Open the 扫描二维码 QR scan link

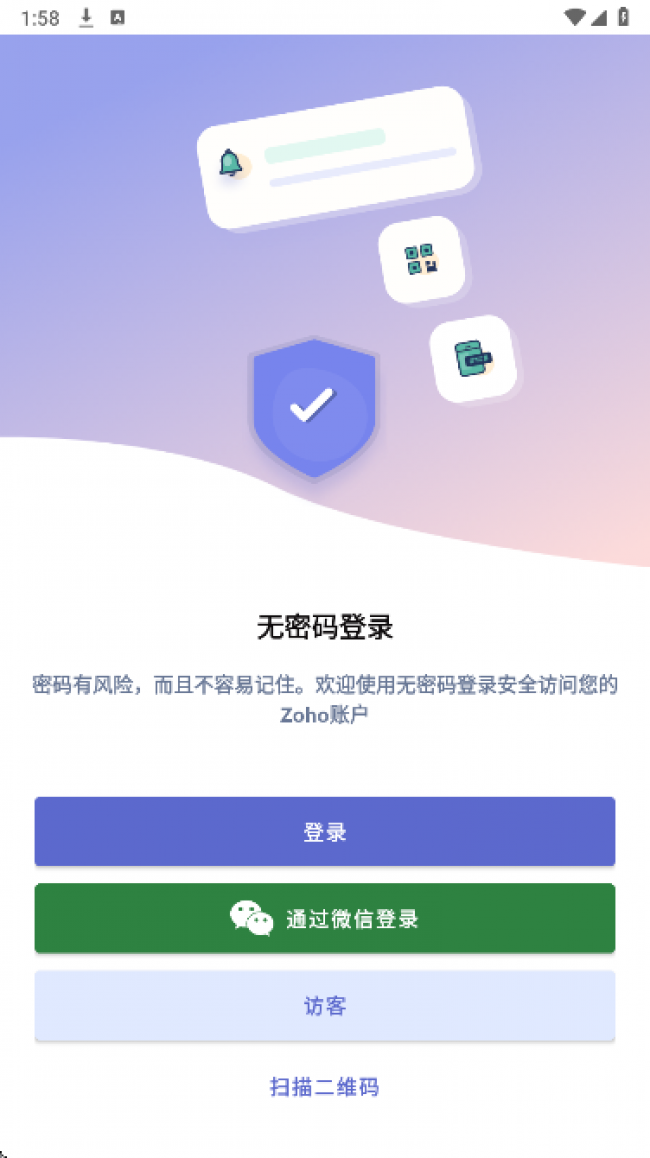pos(324,1087)
